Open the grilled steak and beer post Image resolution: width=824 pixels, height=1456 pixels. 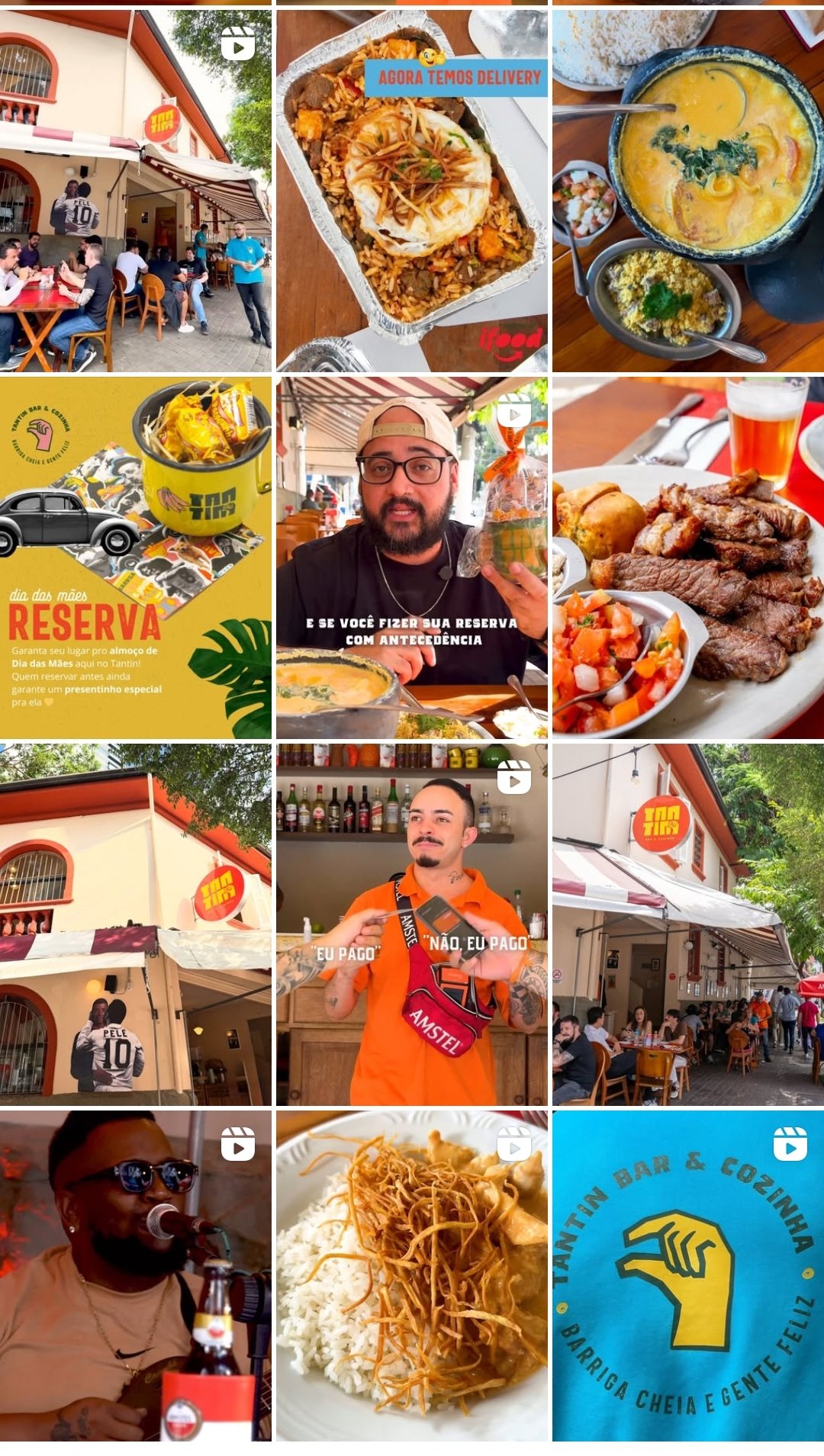click(688, 558)
